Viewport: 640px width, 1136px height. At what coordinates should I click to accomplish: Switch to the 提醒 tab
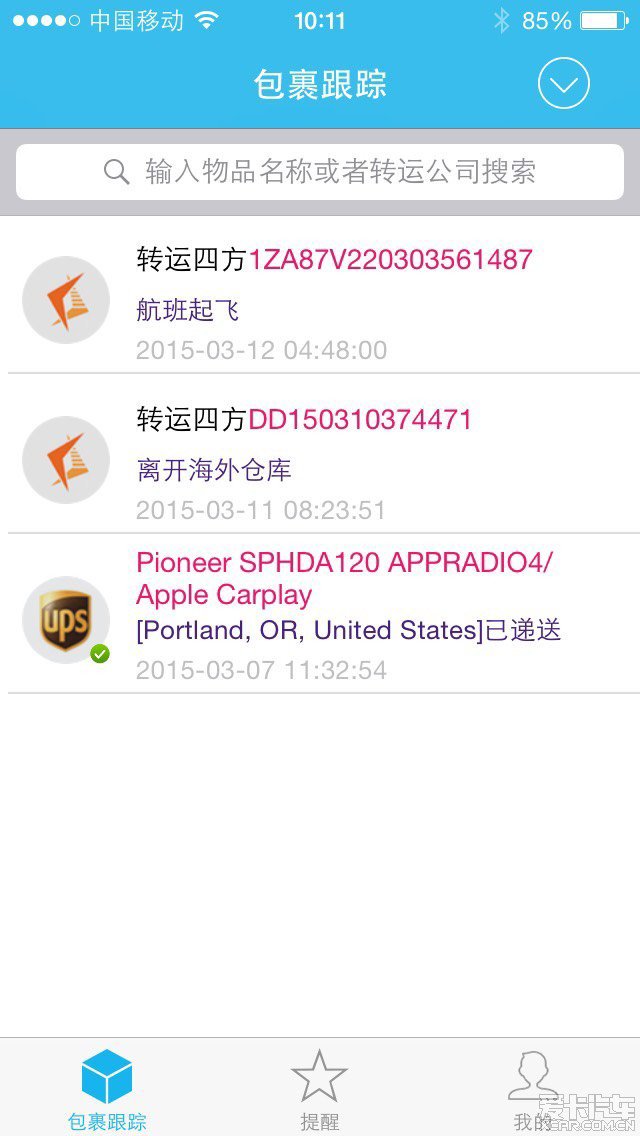(x=320, y=1089)
